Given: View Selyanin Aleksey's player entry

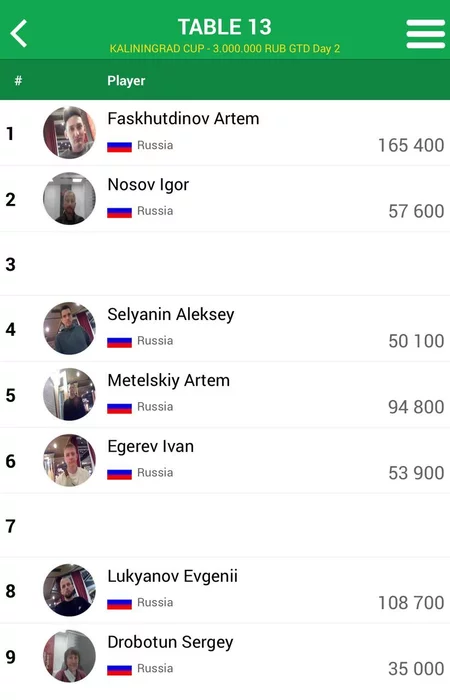Looking at the screenshot, I should point(225,329).
